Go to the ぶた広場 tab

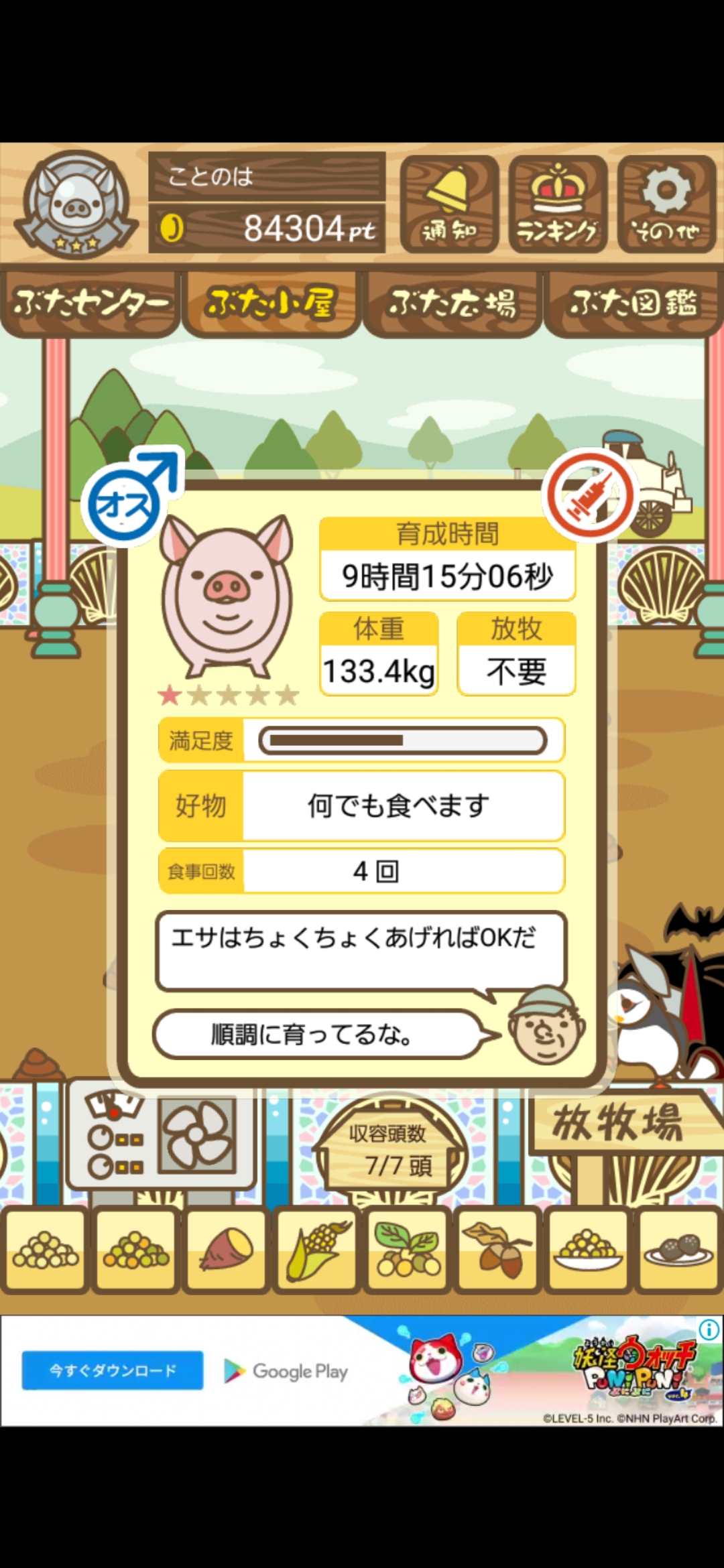coord(452,304)
